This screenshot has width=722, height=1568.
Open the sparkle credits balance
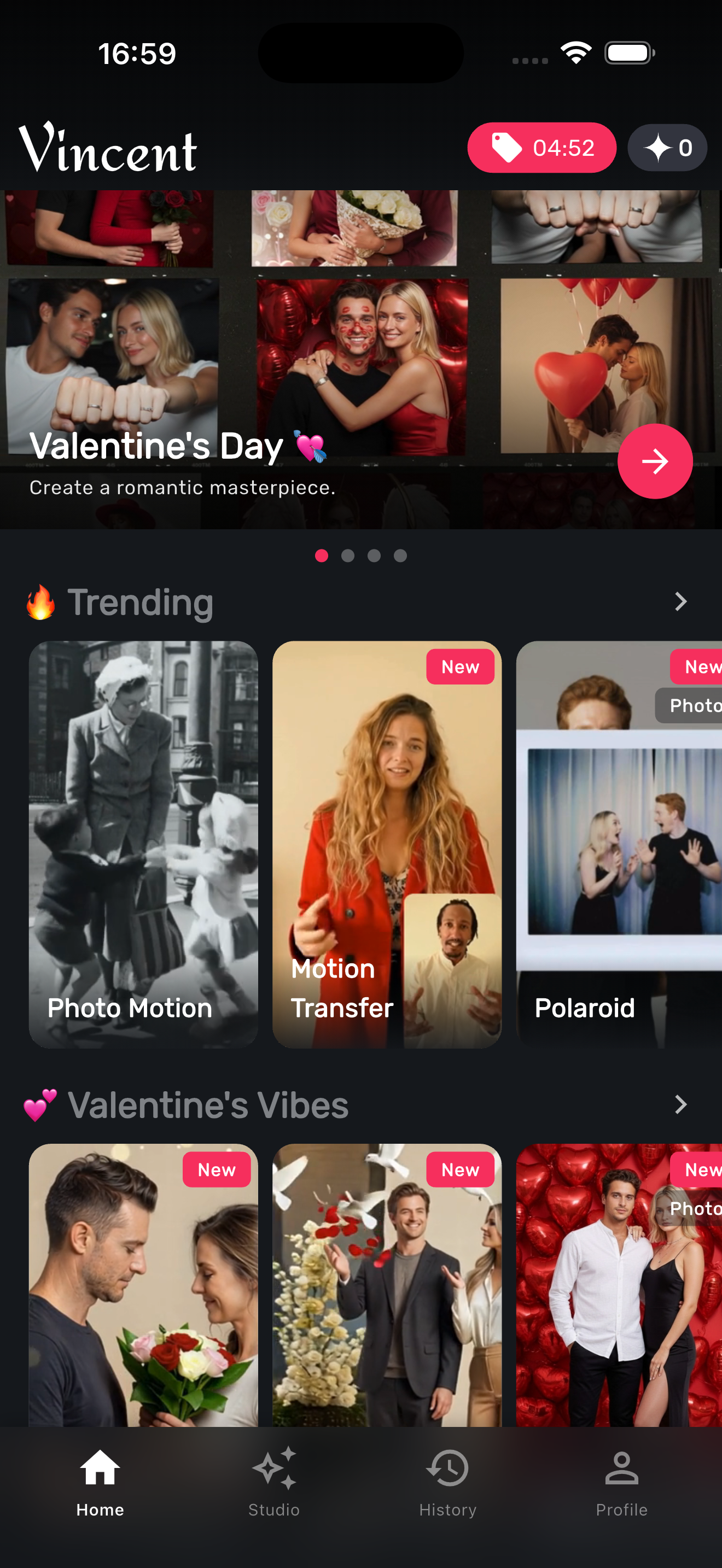(x=667, y=148)
